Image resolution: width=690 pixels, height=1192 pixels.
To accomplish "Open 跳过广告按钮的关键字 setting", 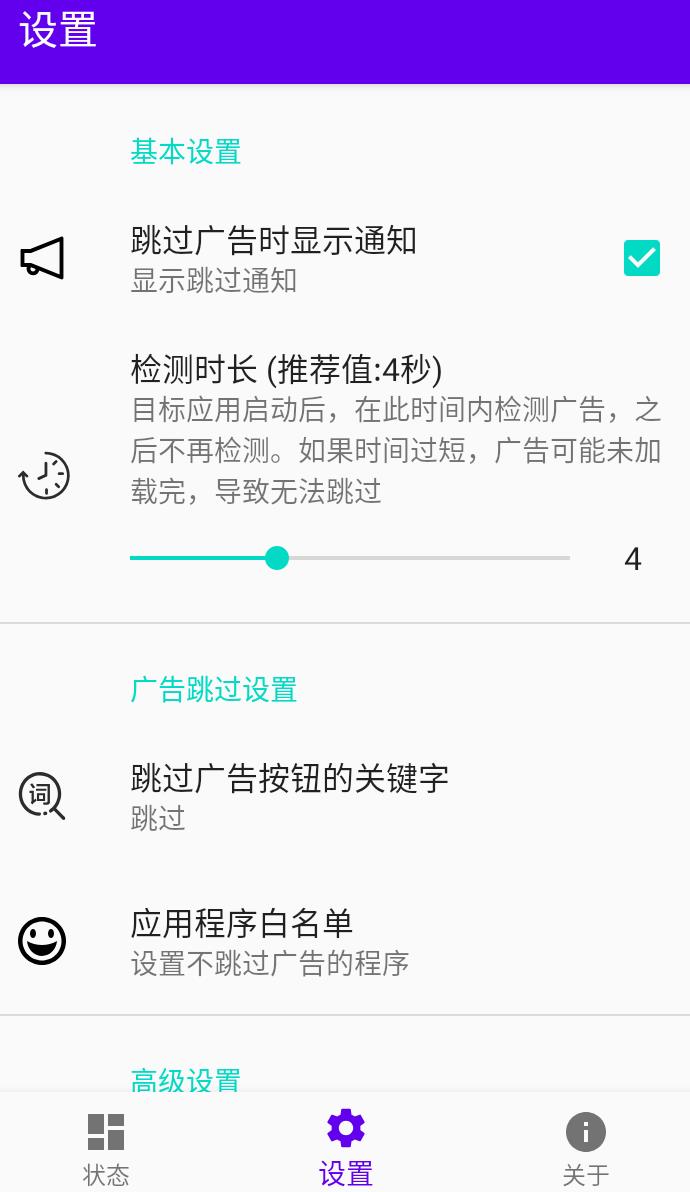I will click(290, 796).
